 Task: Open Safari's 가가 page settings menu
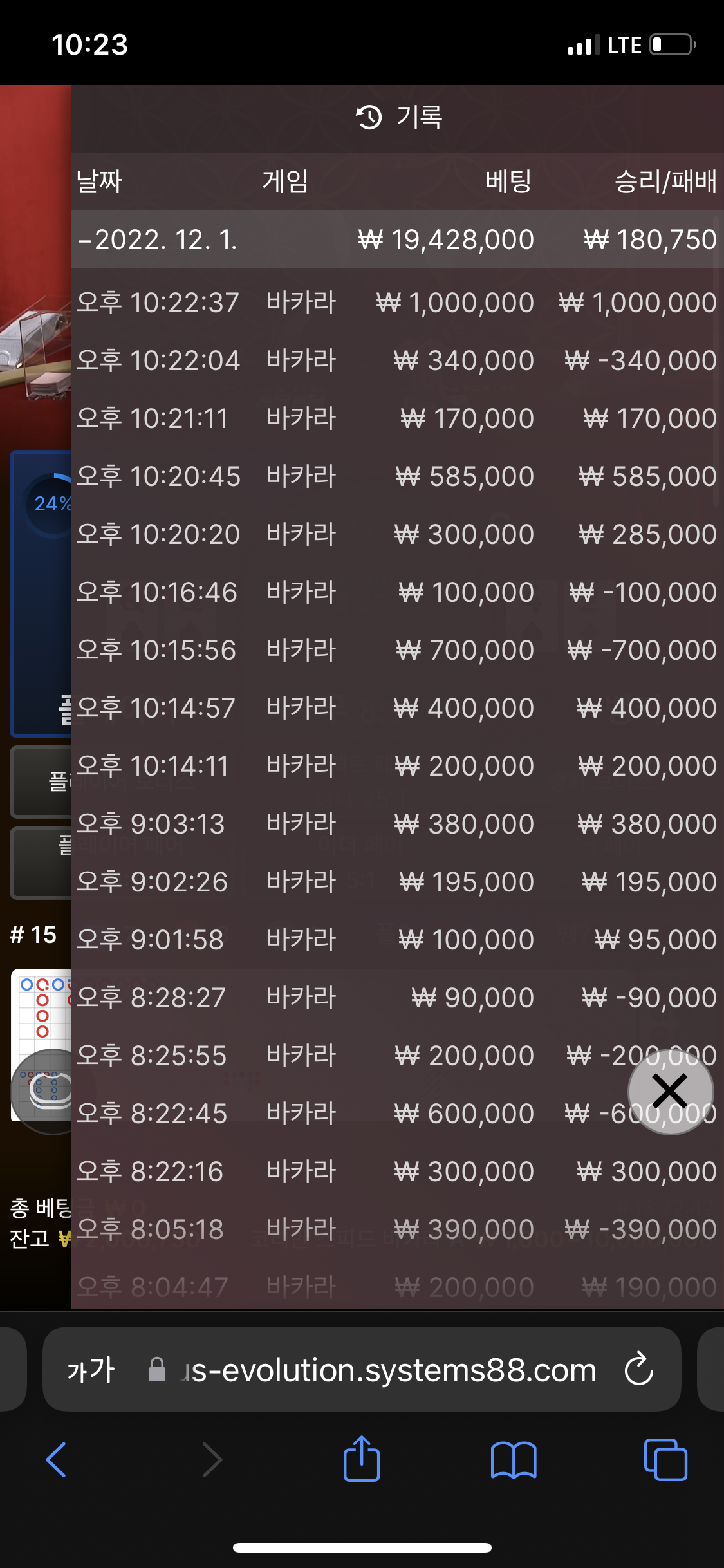91,1370
